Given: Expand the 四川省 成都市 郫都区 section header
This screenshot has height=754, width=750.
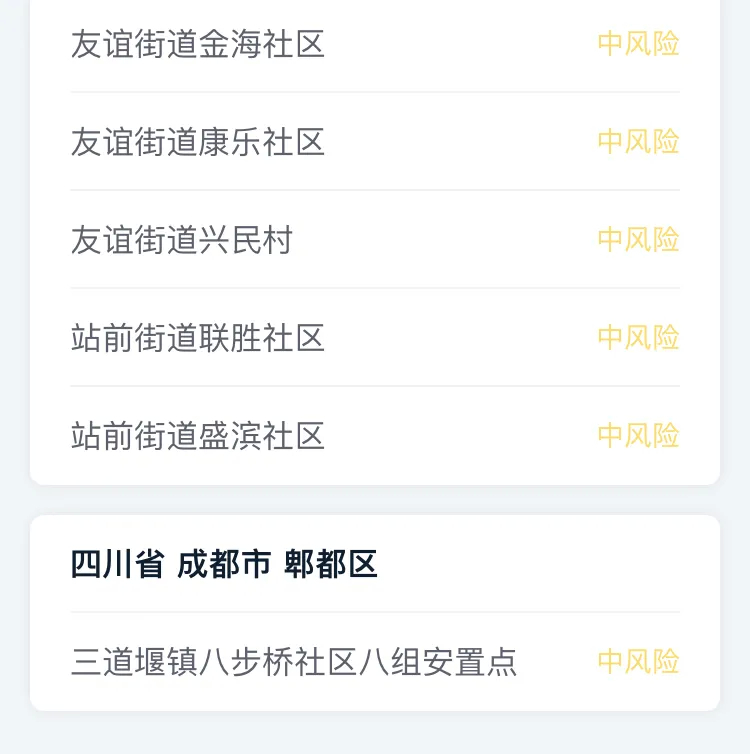Looking at the screenshot, I should pyautogui.click(x=224, y=564).
